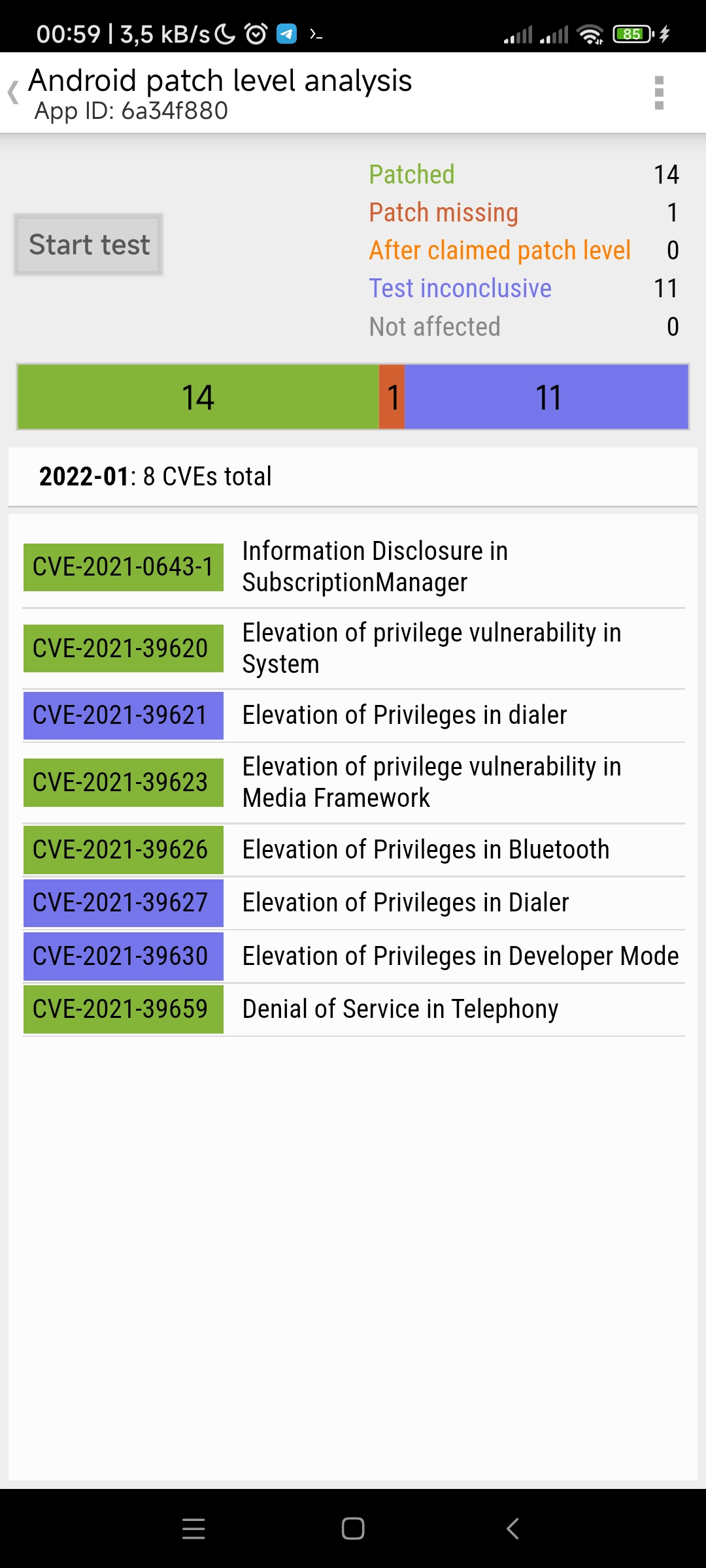Viewport: 706px width, 1568px height.
Task: Open CVE-2021-39630 Developer Mode entry
Action: pyautogui.click(x=354, y=956)
